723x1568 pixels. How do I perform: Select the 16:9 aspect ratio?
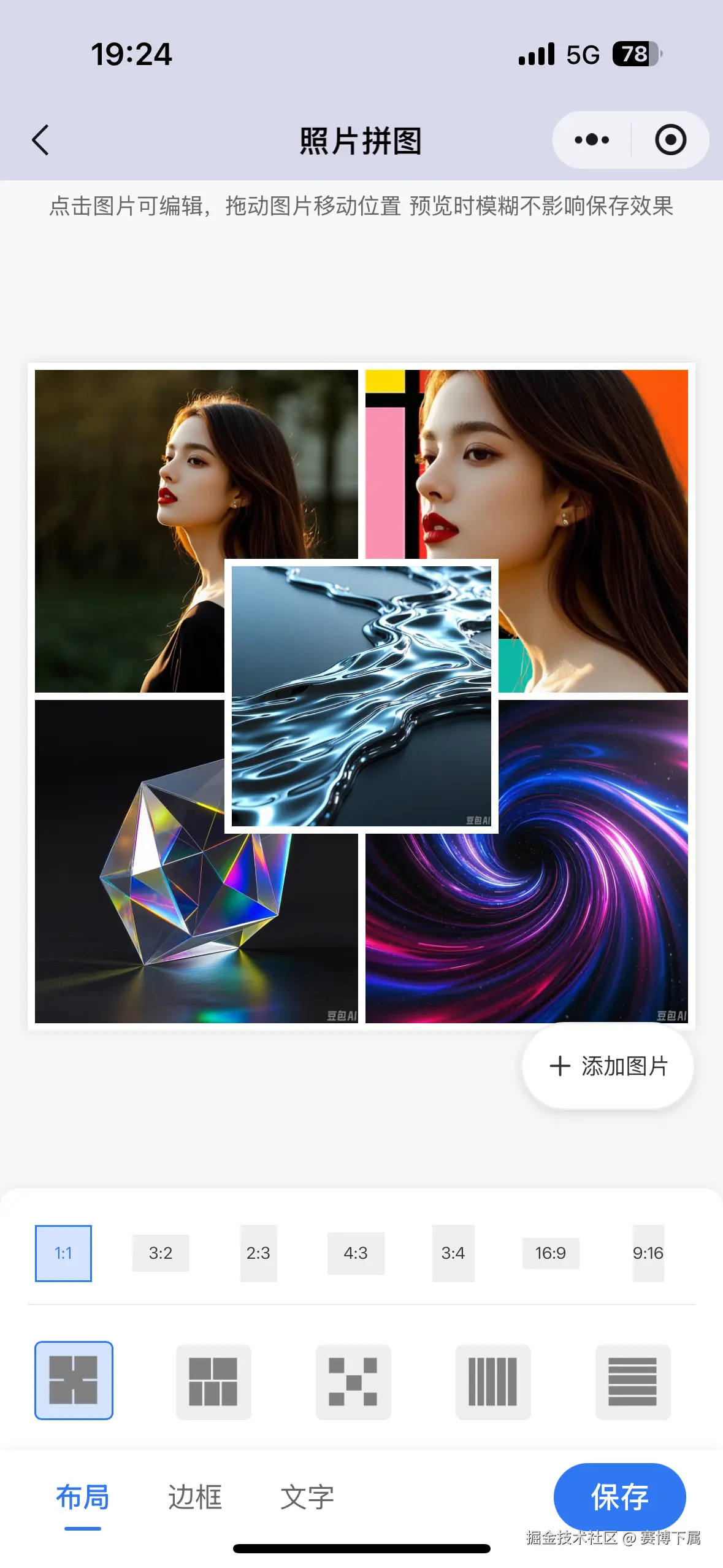click(550, 1253)
